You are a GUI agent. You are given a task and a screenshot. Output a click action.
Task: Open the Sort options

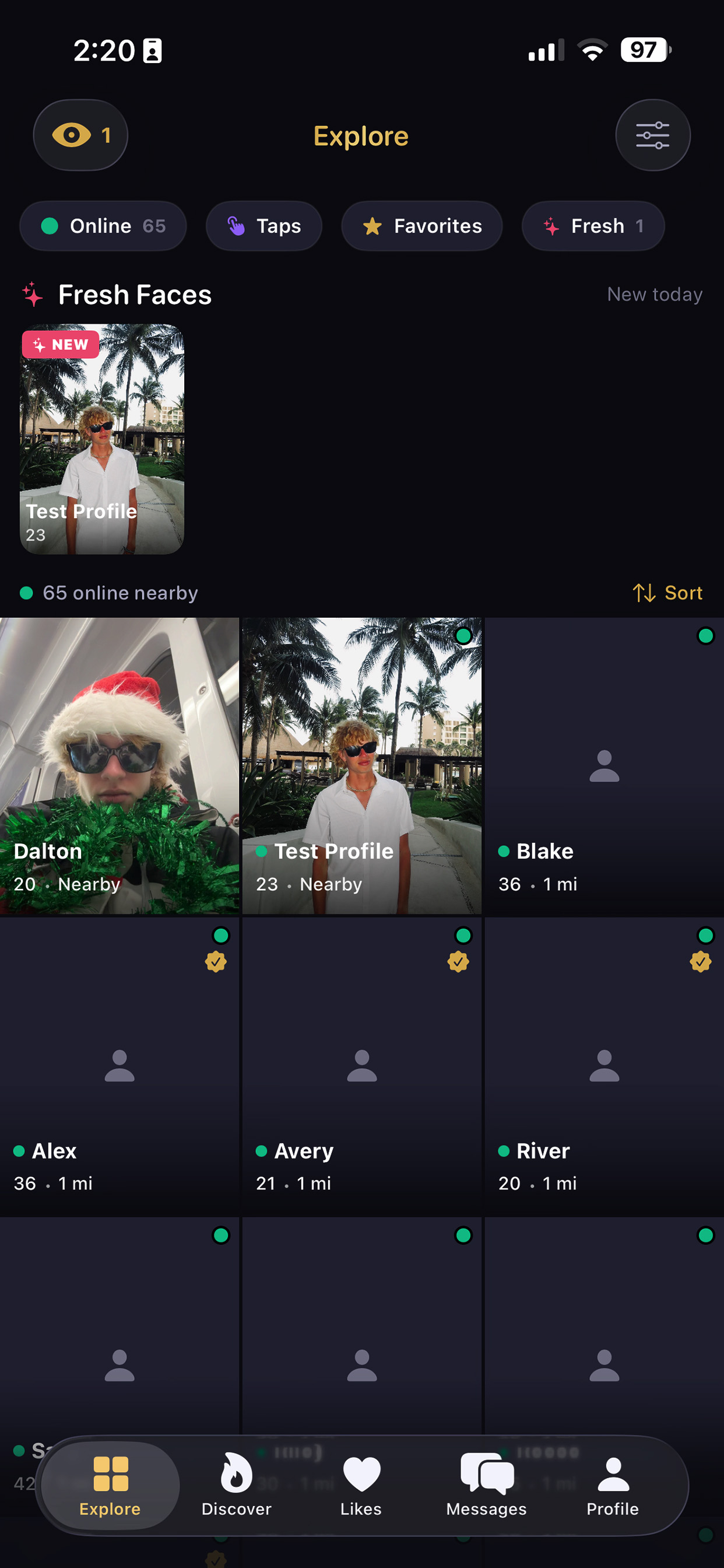[667, 592]
